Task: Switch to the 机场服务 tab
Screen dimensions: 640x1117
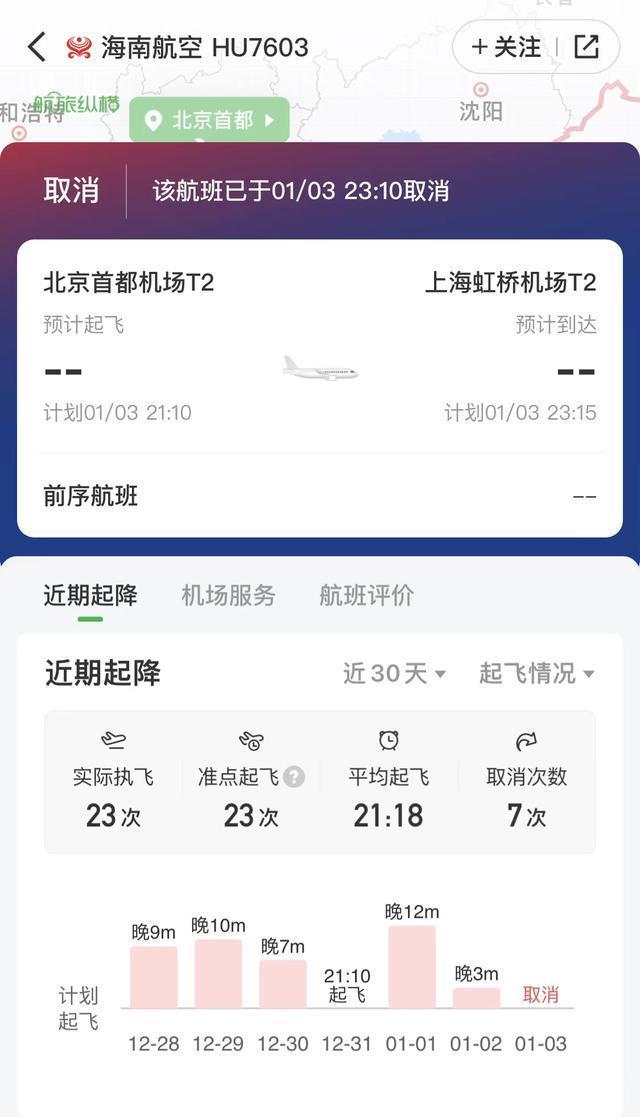Action: tap(228, 595)
